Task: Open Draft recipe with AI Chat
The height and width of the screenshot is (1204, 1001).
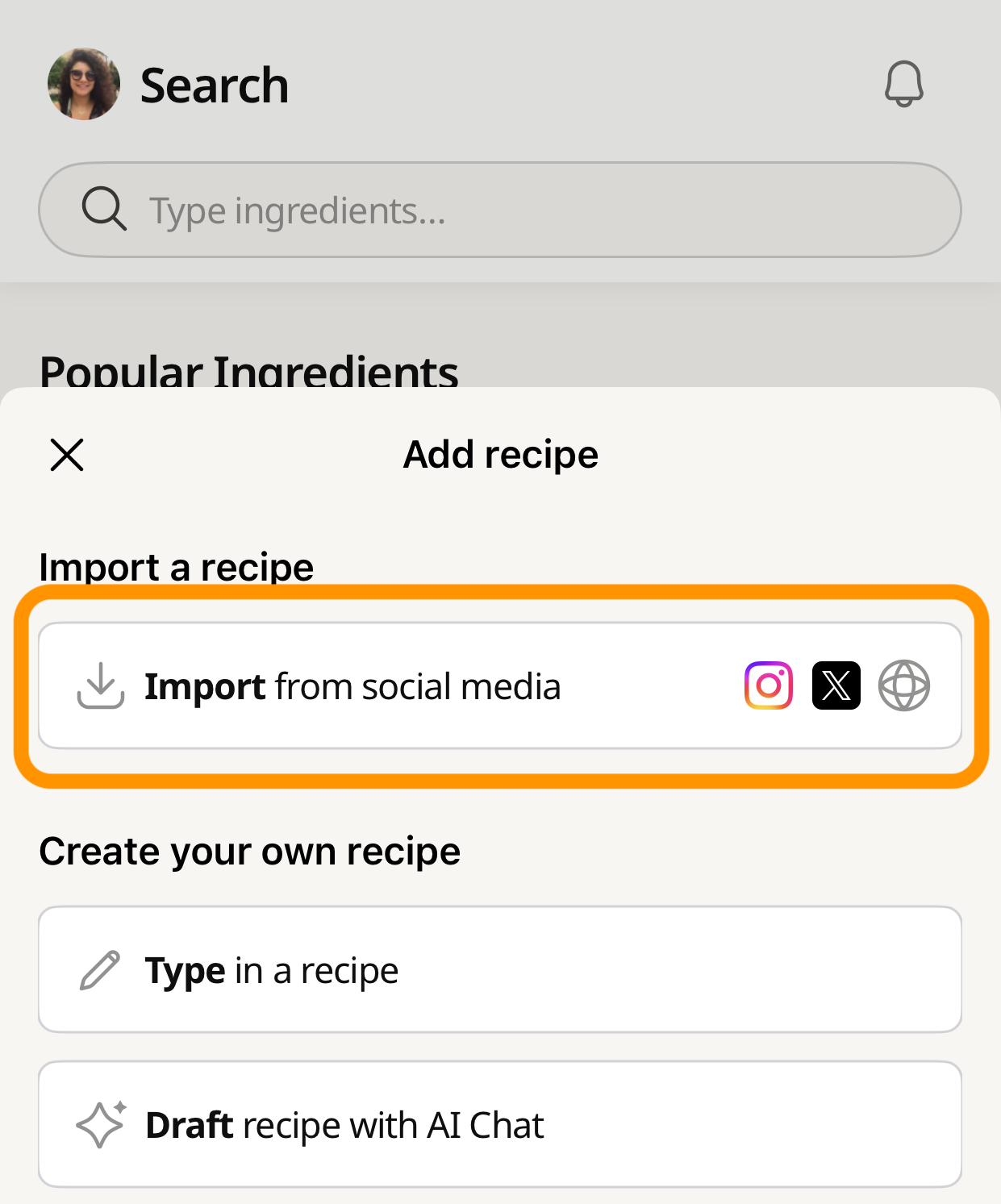Action: (x=499, y=1124)
